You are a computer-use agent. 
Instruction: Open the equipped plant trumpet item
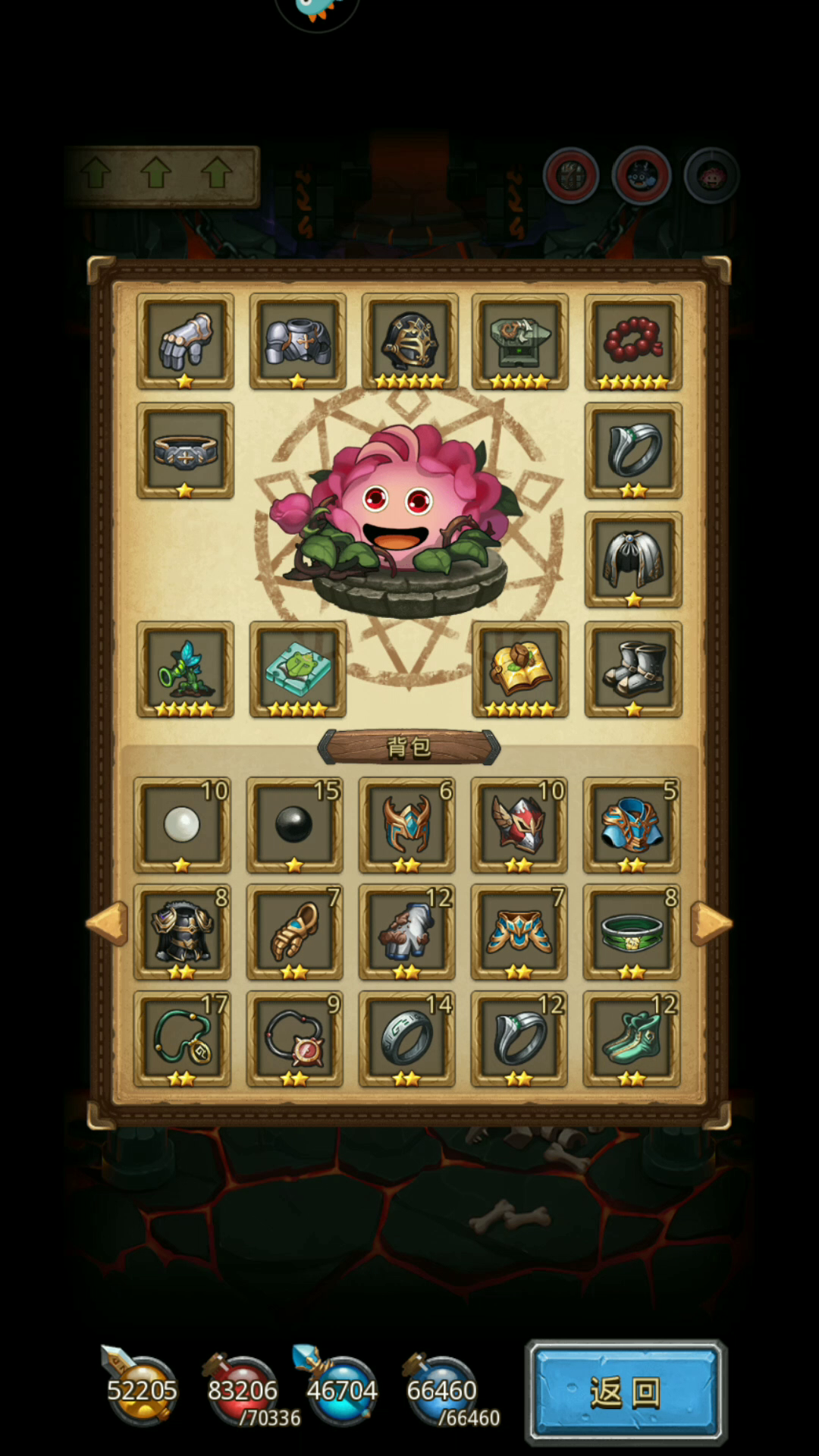pos(185,670)
